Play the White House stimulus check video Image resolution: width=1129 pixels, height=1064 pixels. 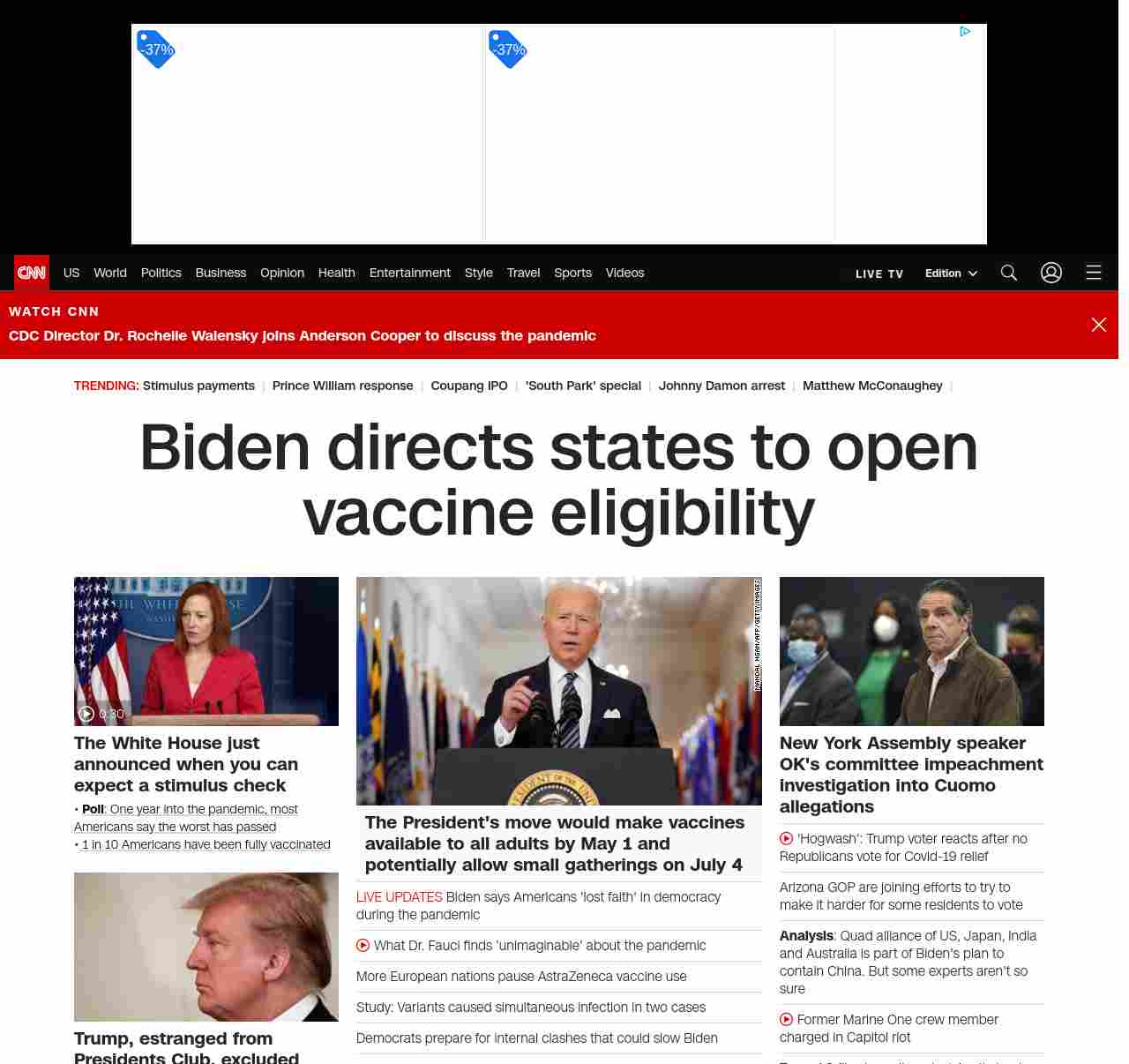tap(86, 714)
